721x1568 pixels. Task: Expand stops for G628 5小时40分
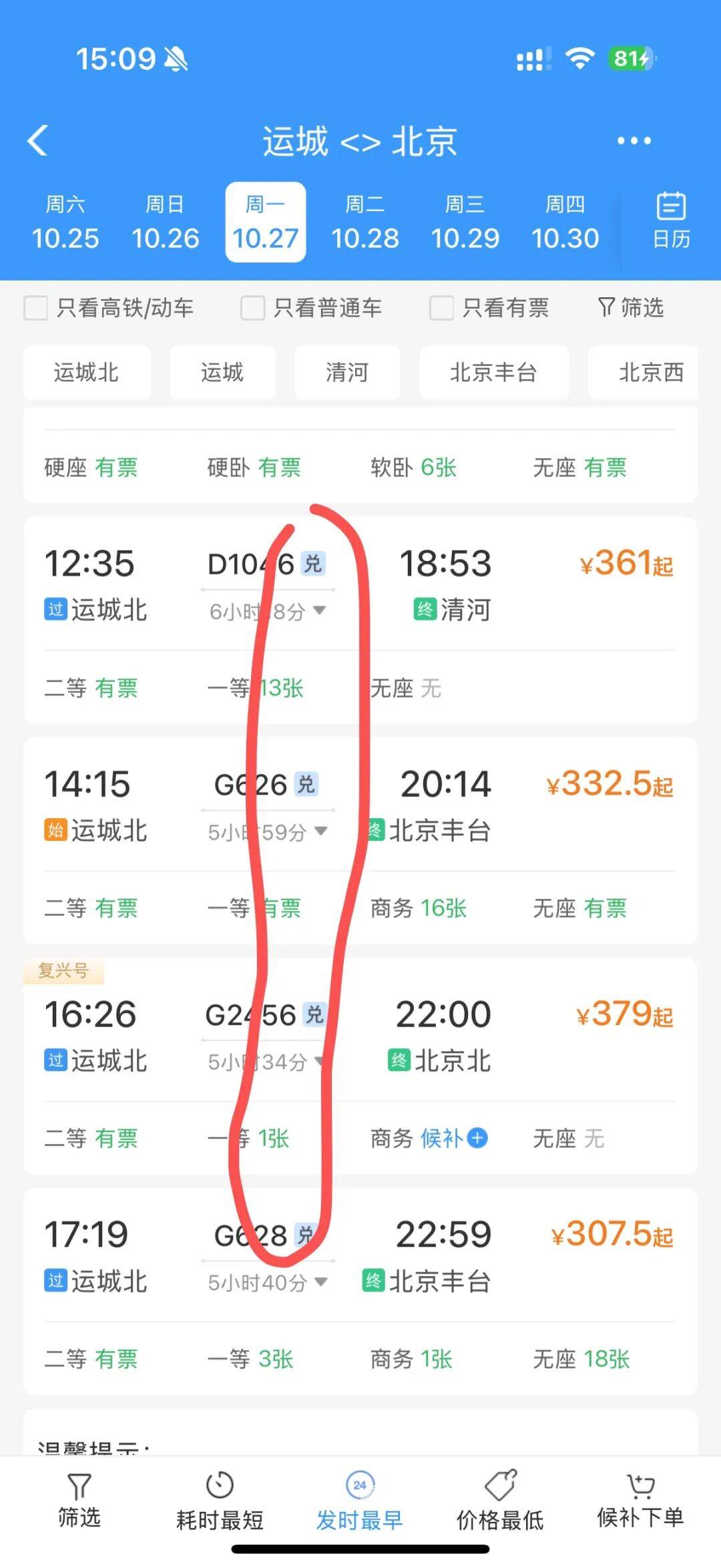pos(267,1282)
